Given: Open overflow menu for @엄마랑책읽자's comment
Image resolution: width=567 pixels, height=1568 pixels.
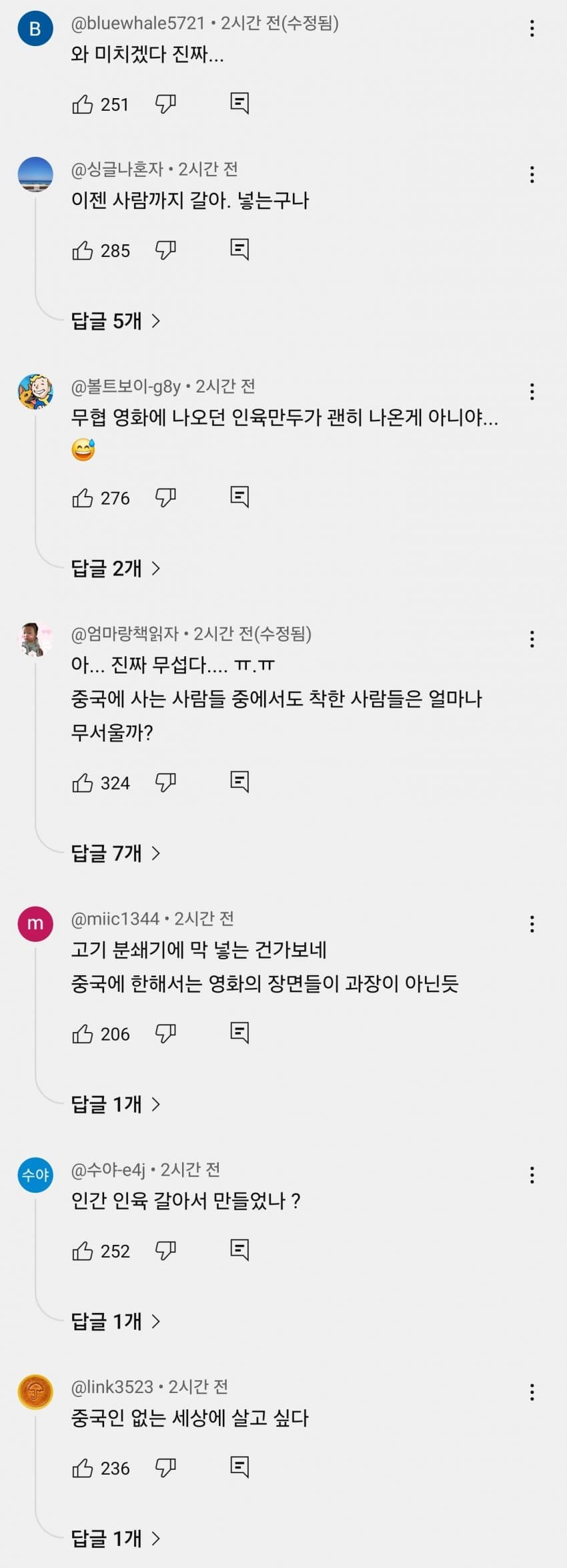Looking at the screenshot, I should 532,639.
